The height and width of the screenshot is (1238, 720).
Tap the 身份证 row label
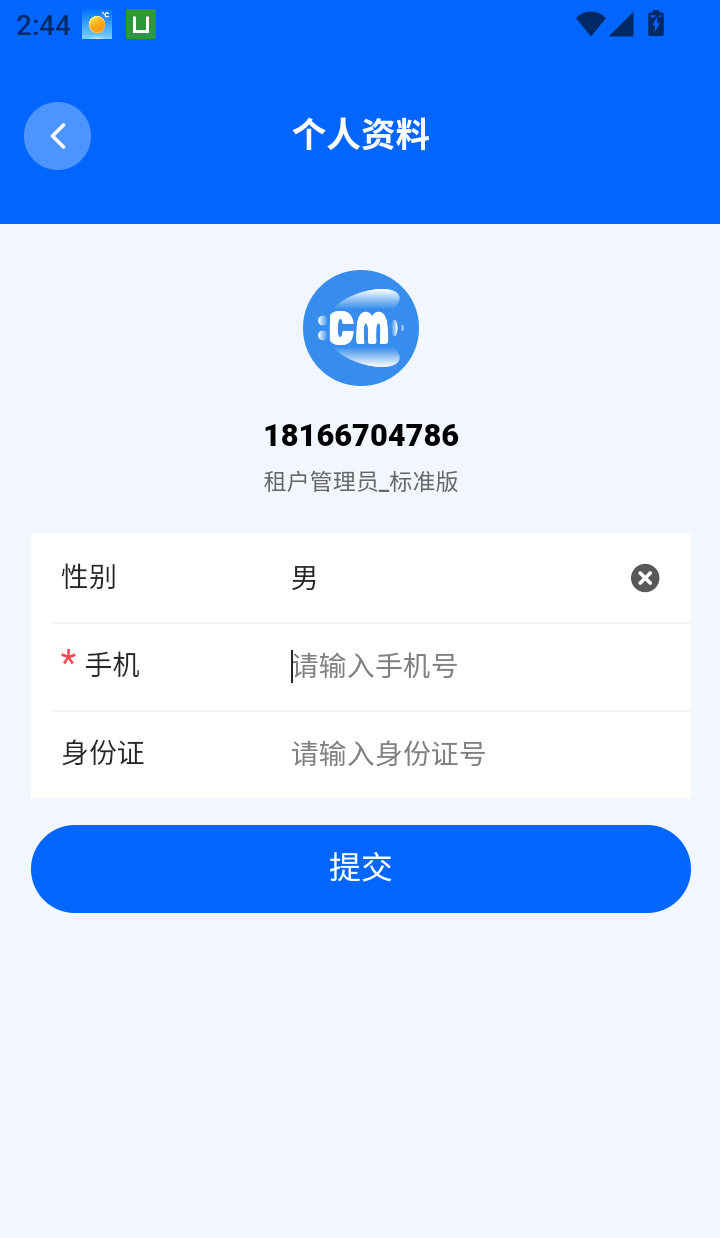point(101,754)
